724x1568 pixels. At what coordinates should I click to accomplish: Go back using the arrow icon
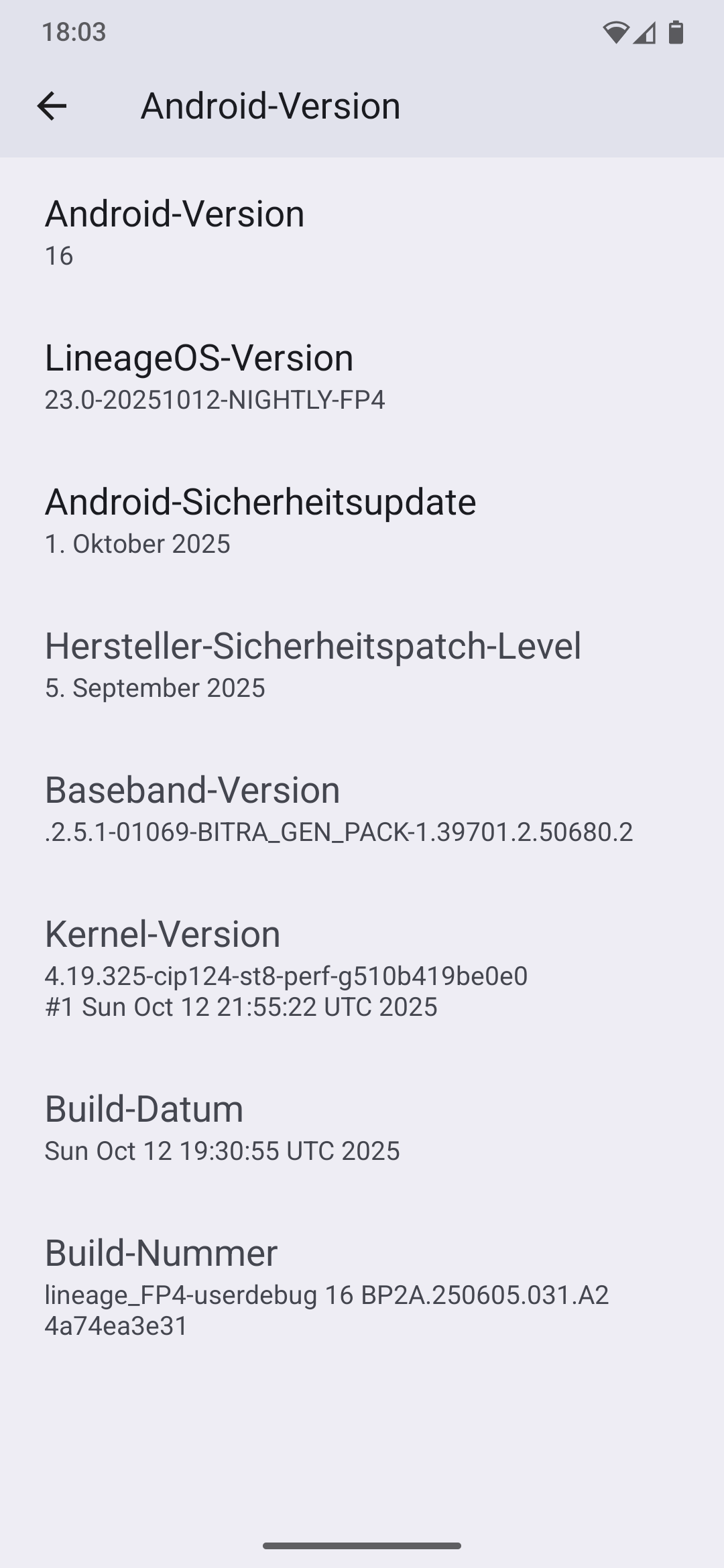(x=52, y=106)
